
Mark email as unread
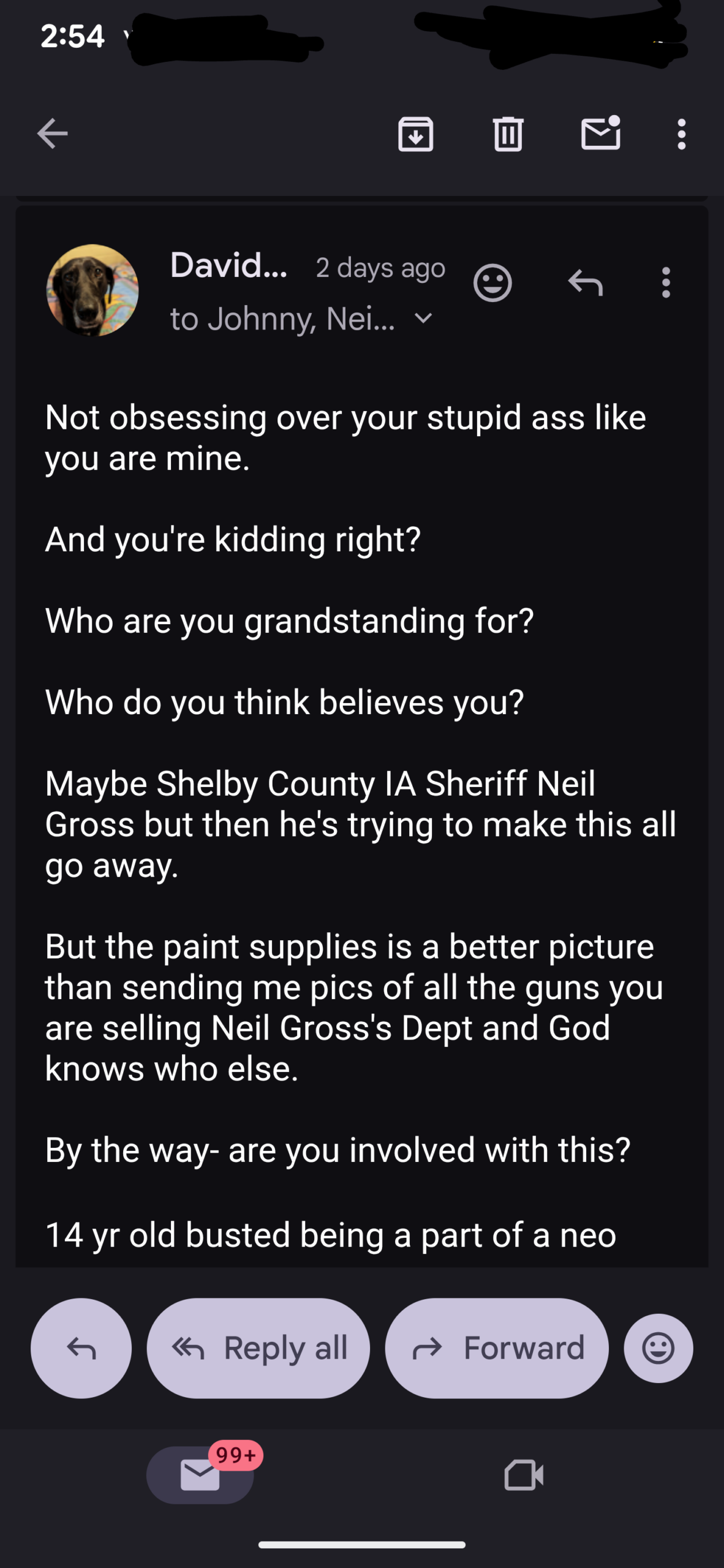(600, 134)
